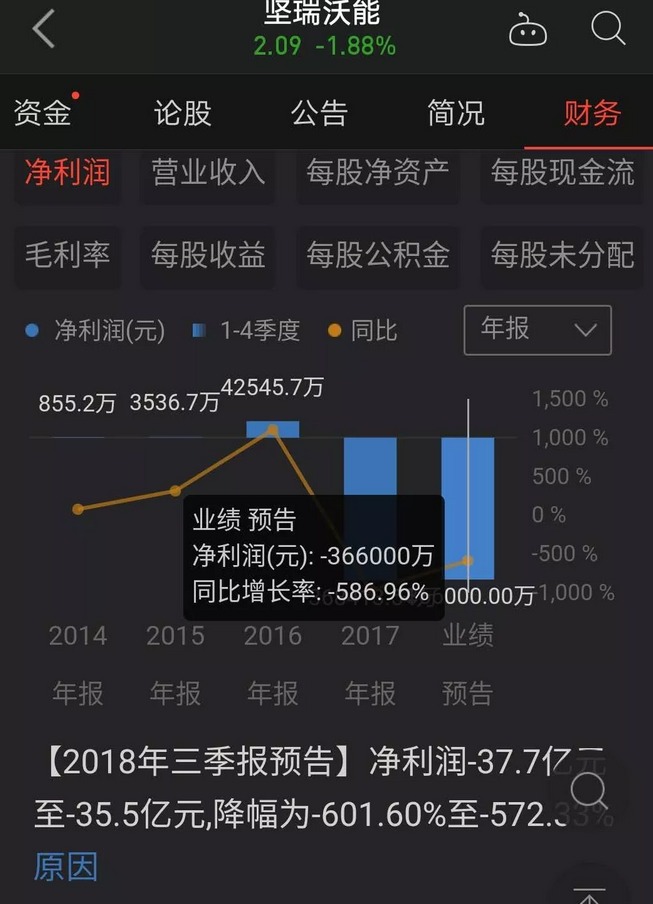Switch to the 资金 tab
The width and height of the screenshot is (653, 904).
coord(42,112)
